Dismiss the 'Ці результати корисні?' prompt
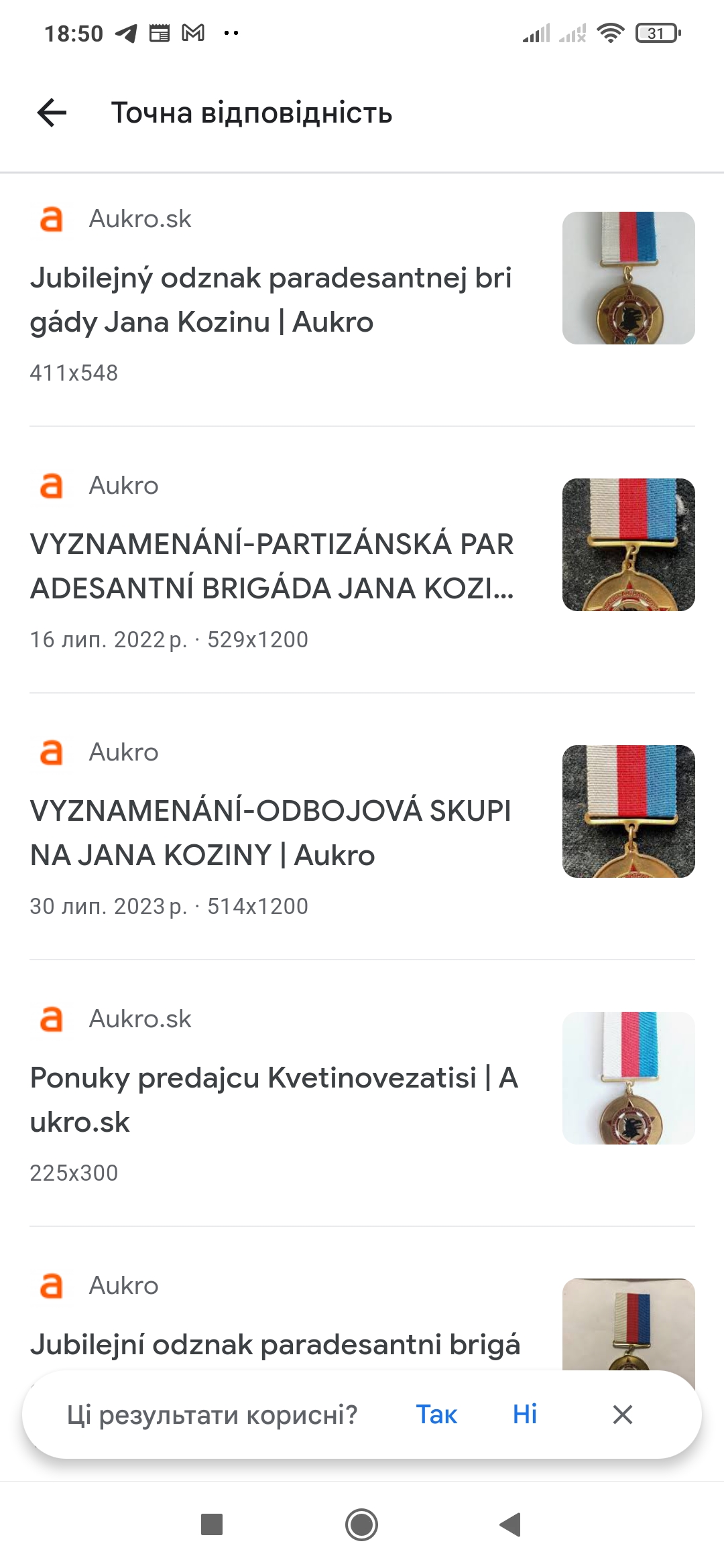The width and height of the screenshot is (724, 1568). click(623, 1415)
